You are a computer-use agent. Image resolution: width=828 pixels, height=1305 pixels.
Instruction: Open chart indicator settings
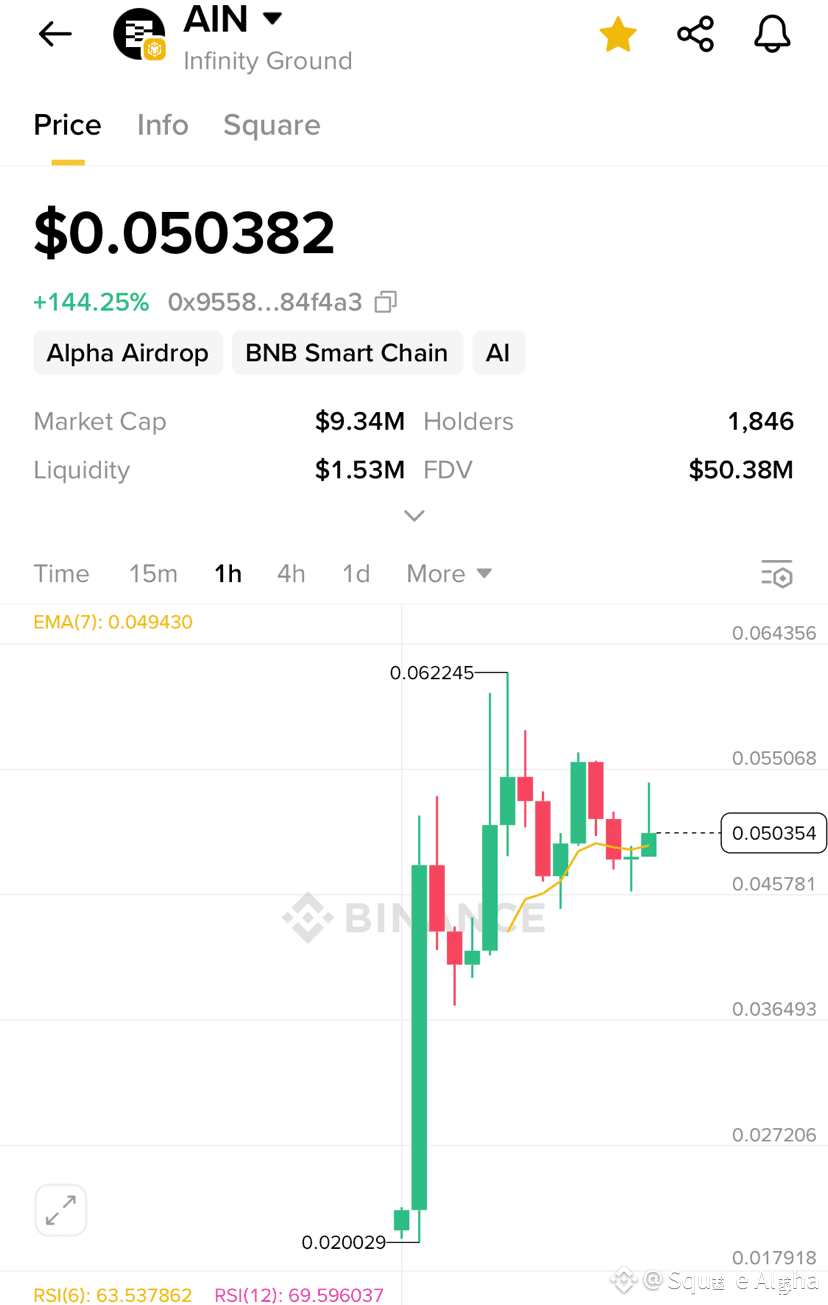coord(777,573)
